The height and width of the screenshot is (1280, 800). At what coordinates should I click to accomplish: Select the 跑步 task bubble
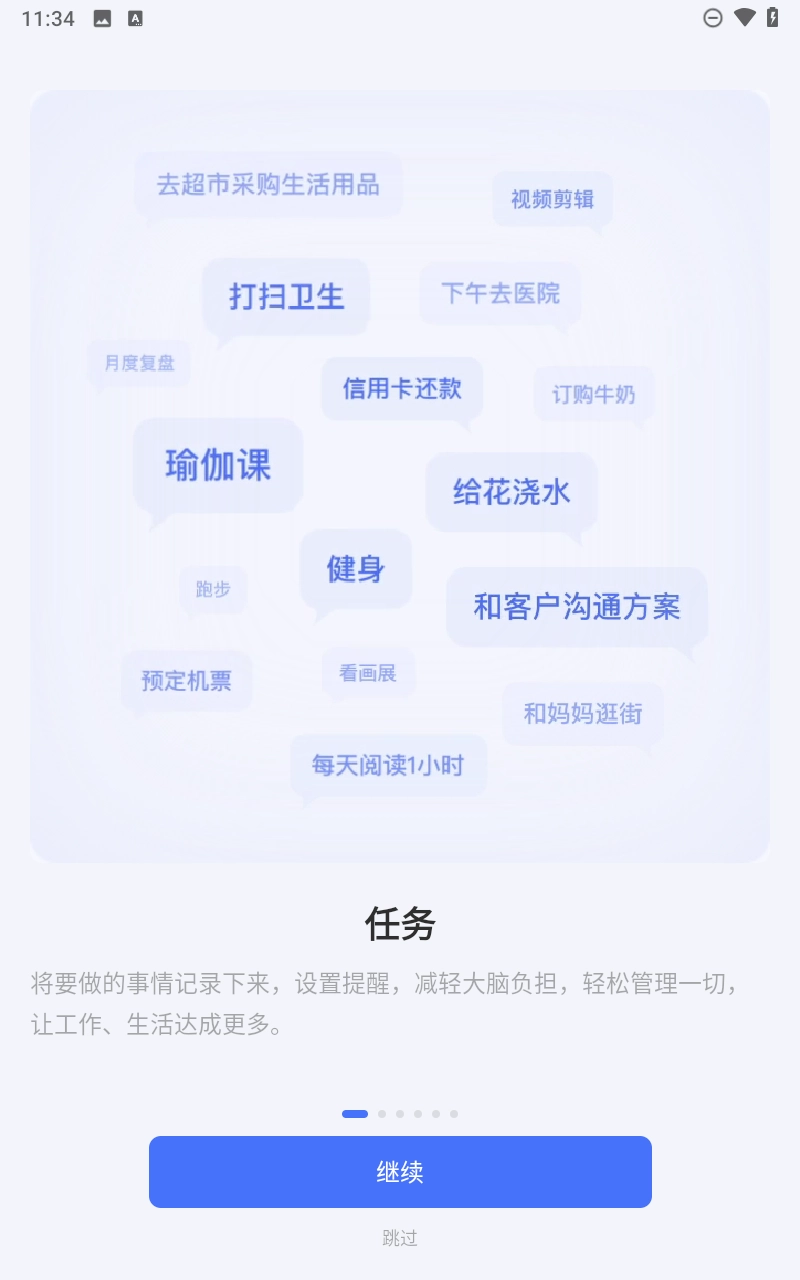pos(213,590)
